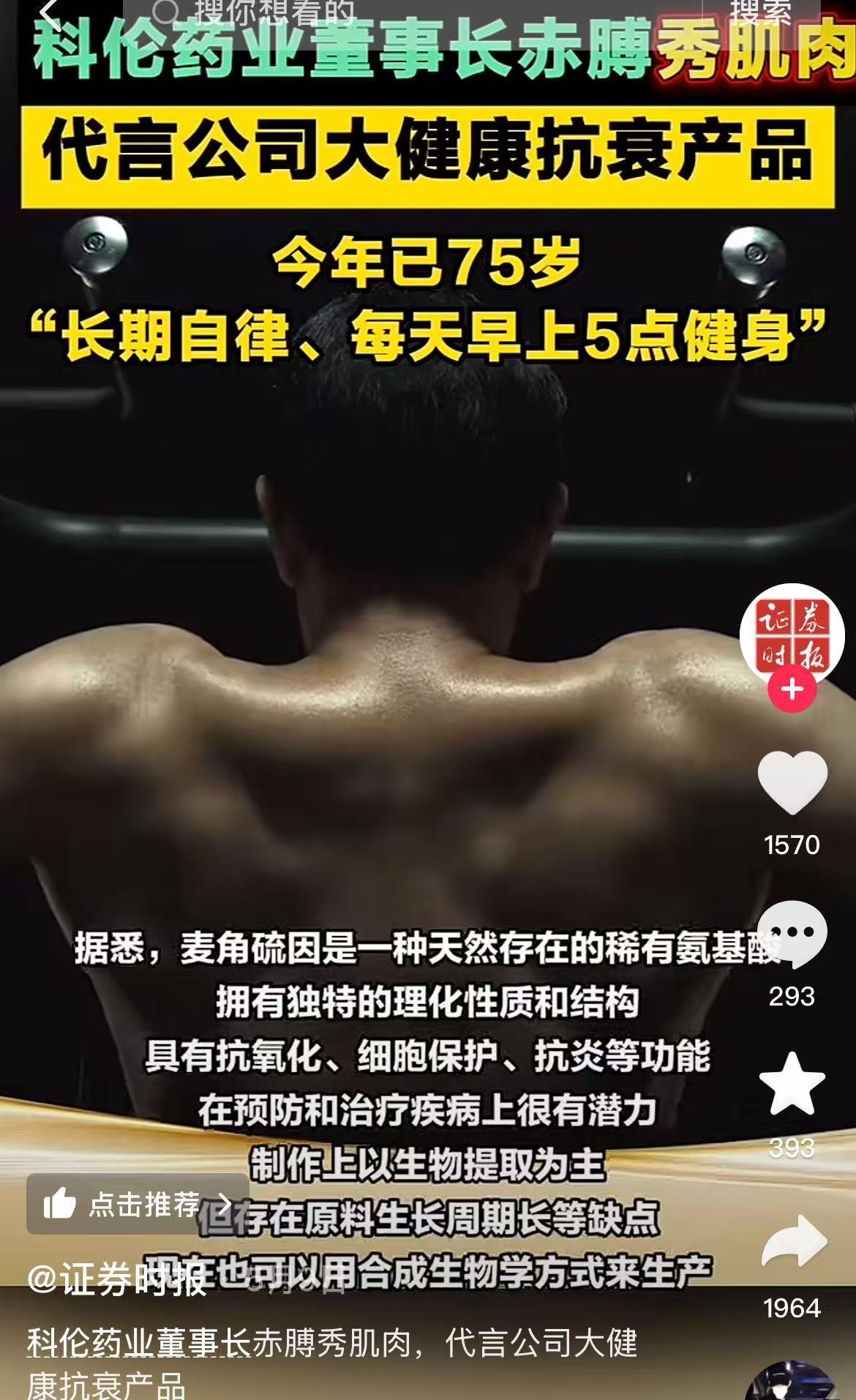Go back using the top-left arrow
856x1400 pixels.
(50, 15)
